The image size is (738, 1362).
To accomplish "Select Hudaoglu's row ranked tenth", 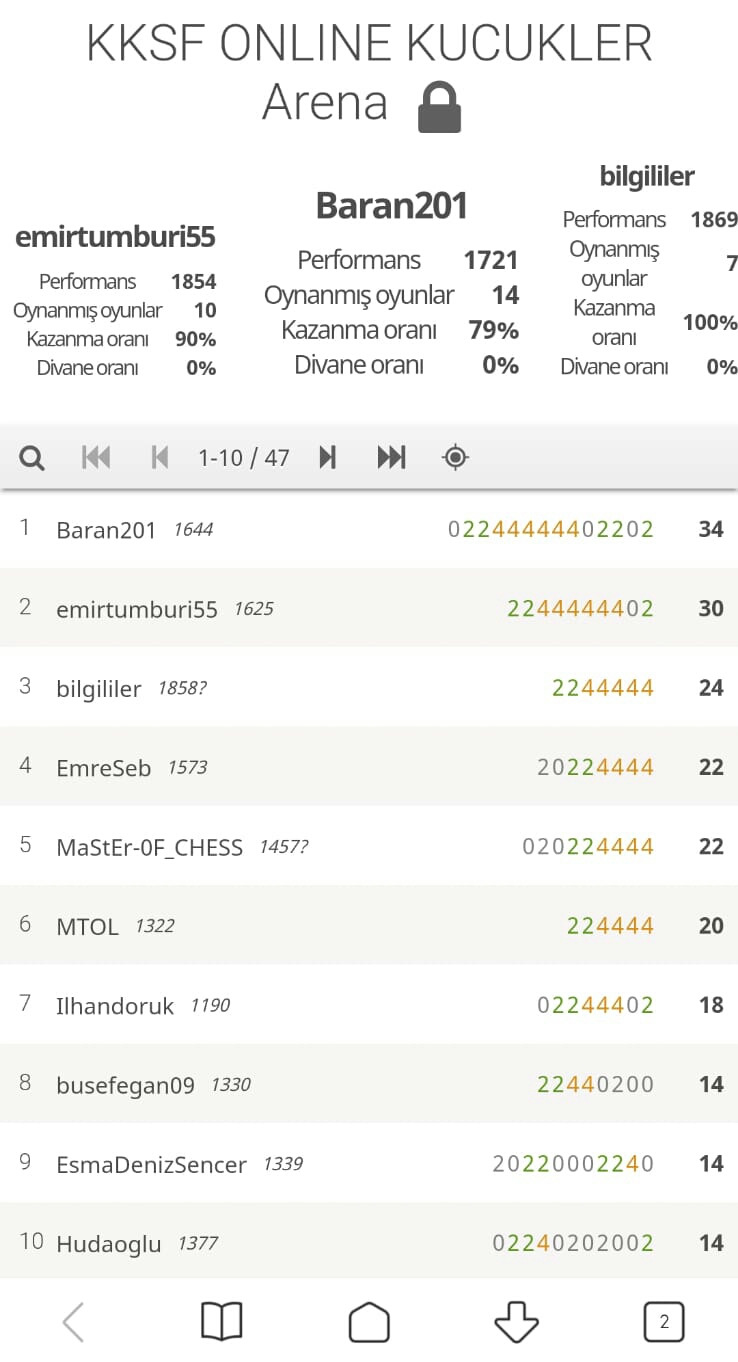I will pos(369,1242).
